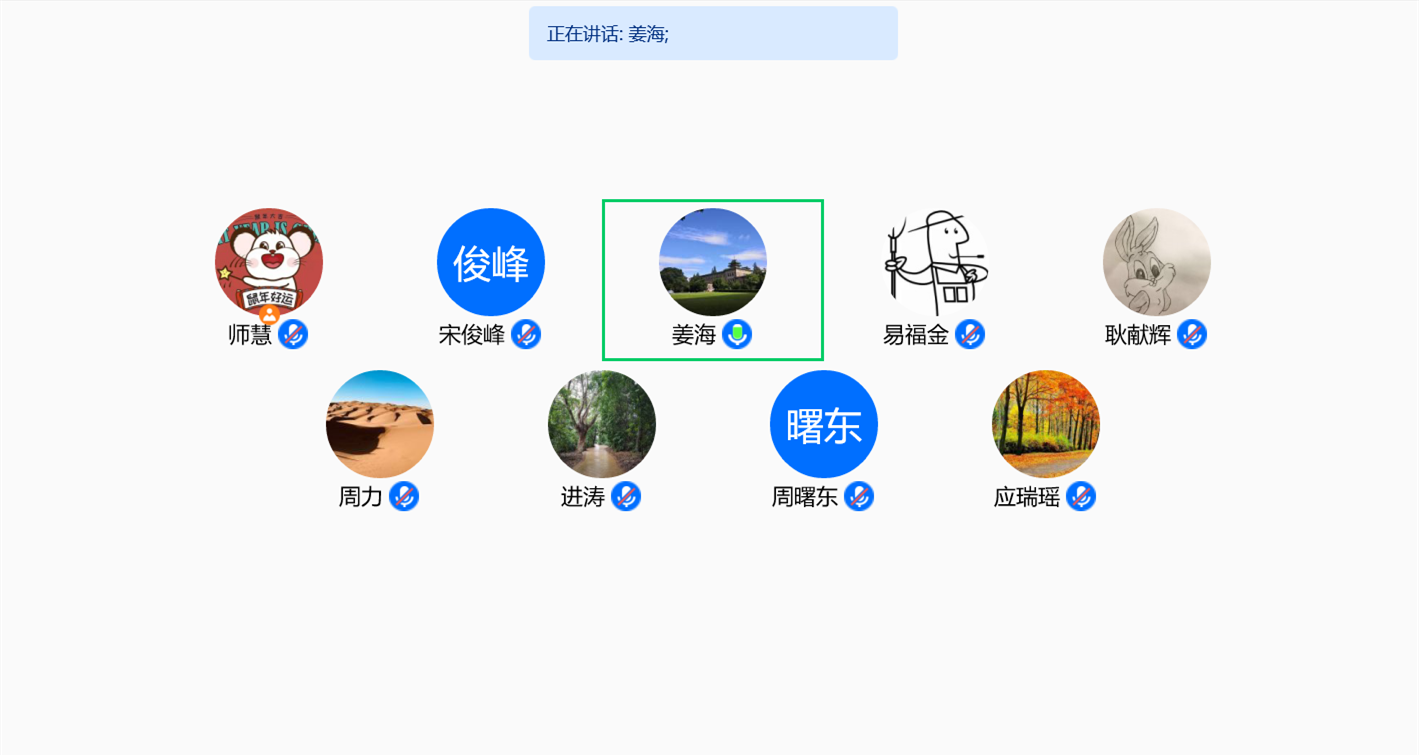Open 应瑞瑶's autumn forest avatar
This screenshot has width=1419, height=755.
point(1045,424)
